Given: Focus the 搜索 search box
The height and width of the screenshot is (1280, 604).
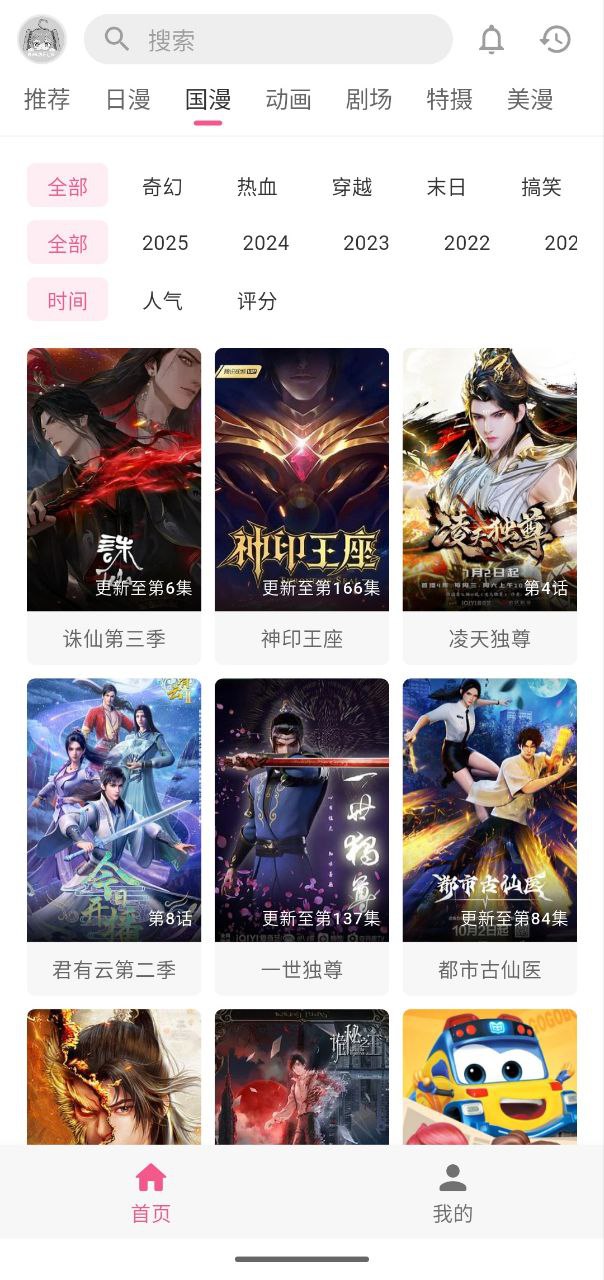Looking at the screenshot, I should [x=268, y=40].
